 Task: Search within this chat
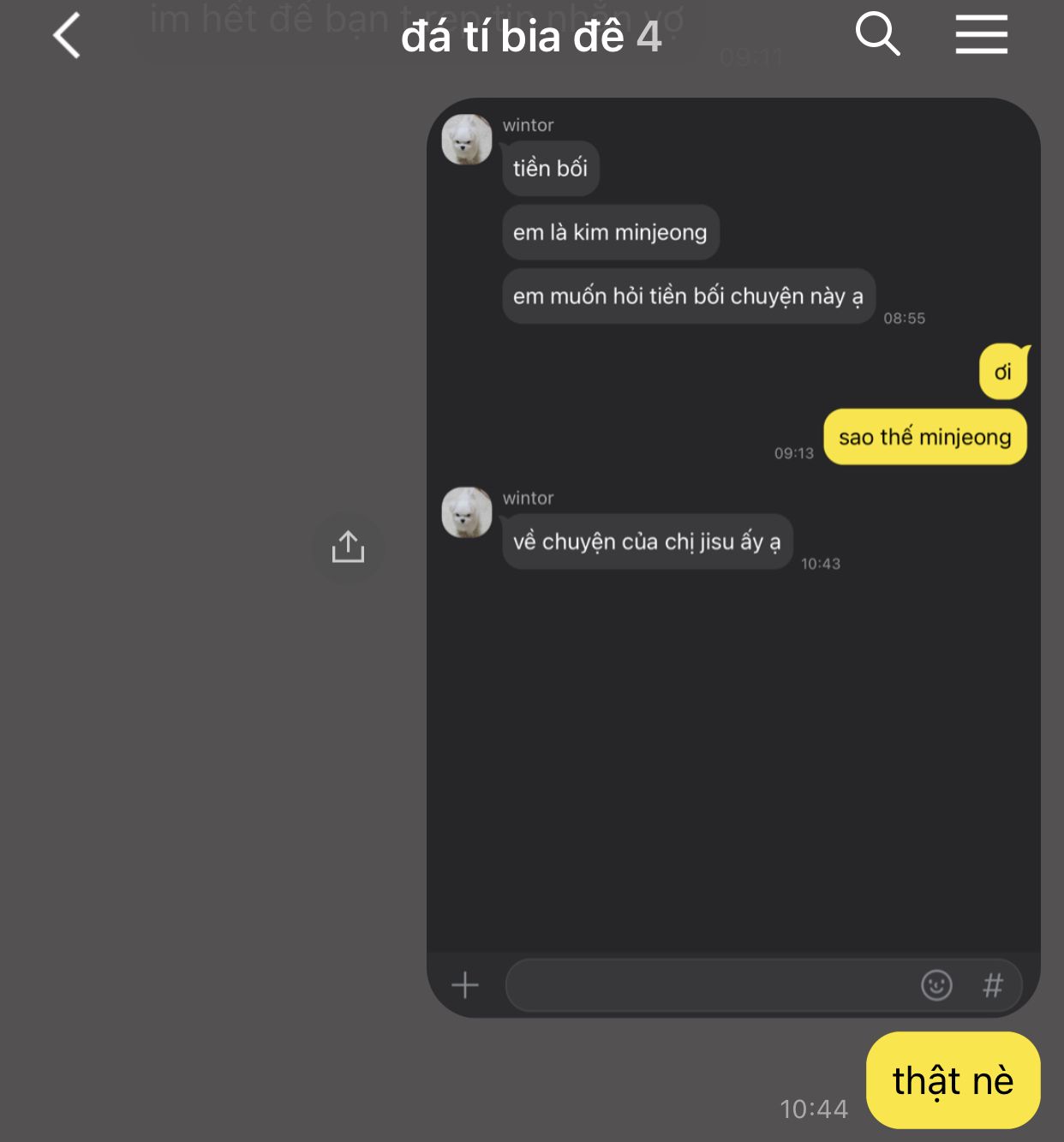877,35
